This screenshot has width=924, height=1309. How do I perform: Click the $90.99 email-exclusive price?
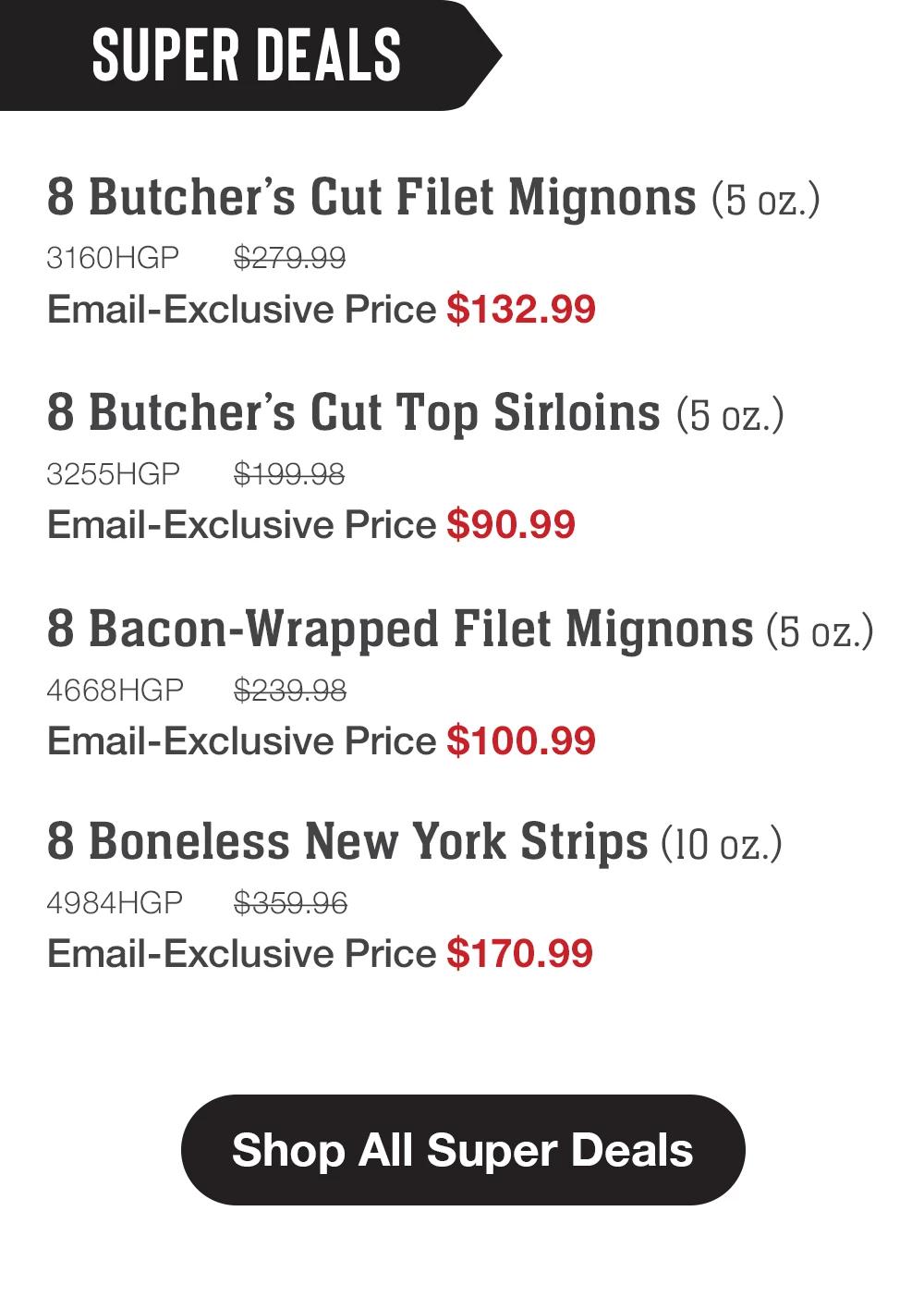tap(511, 524)
